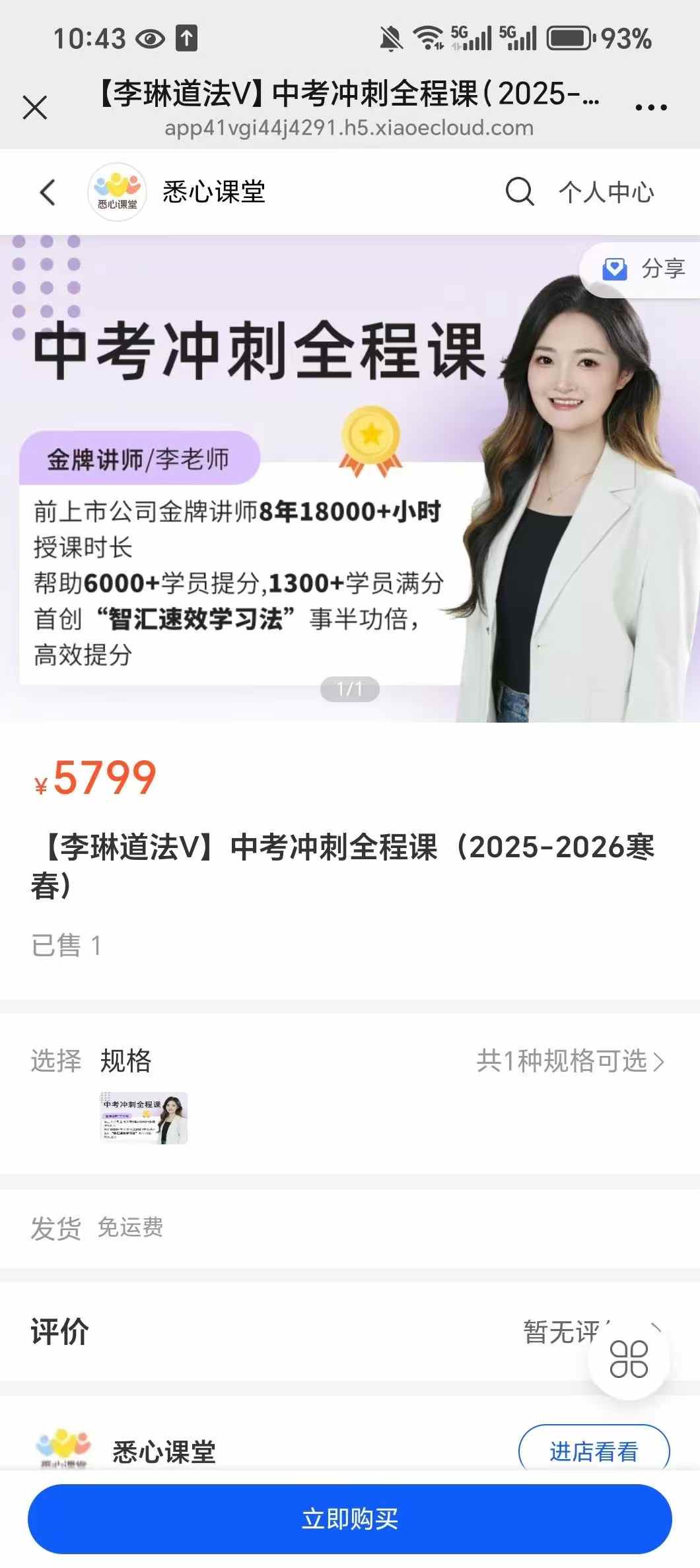Open 个人中心 personal center
This screenshot has height=1568, width=700.
604,193
